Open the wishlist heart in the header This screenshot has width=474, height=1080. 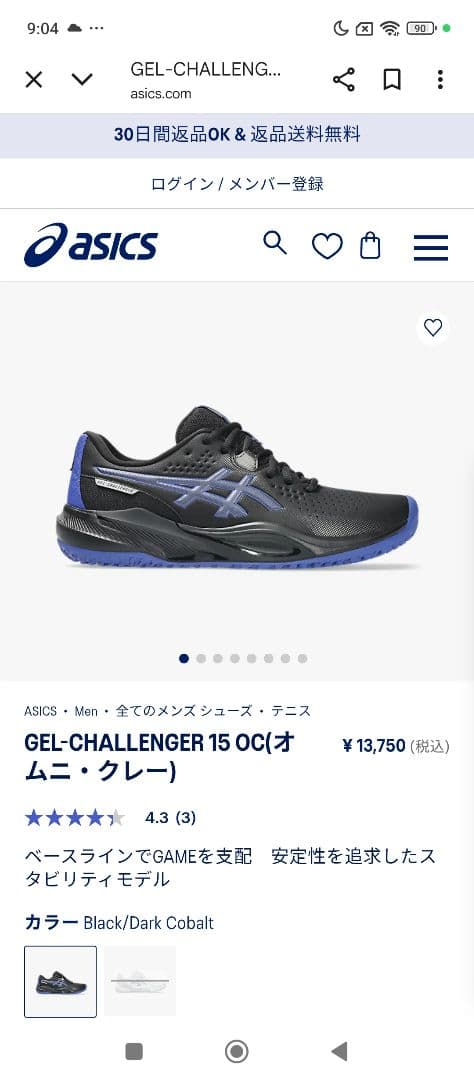point(327,246)
